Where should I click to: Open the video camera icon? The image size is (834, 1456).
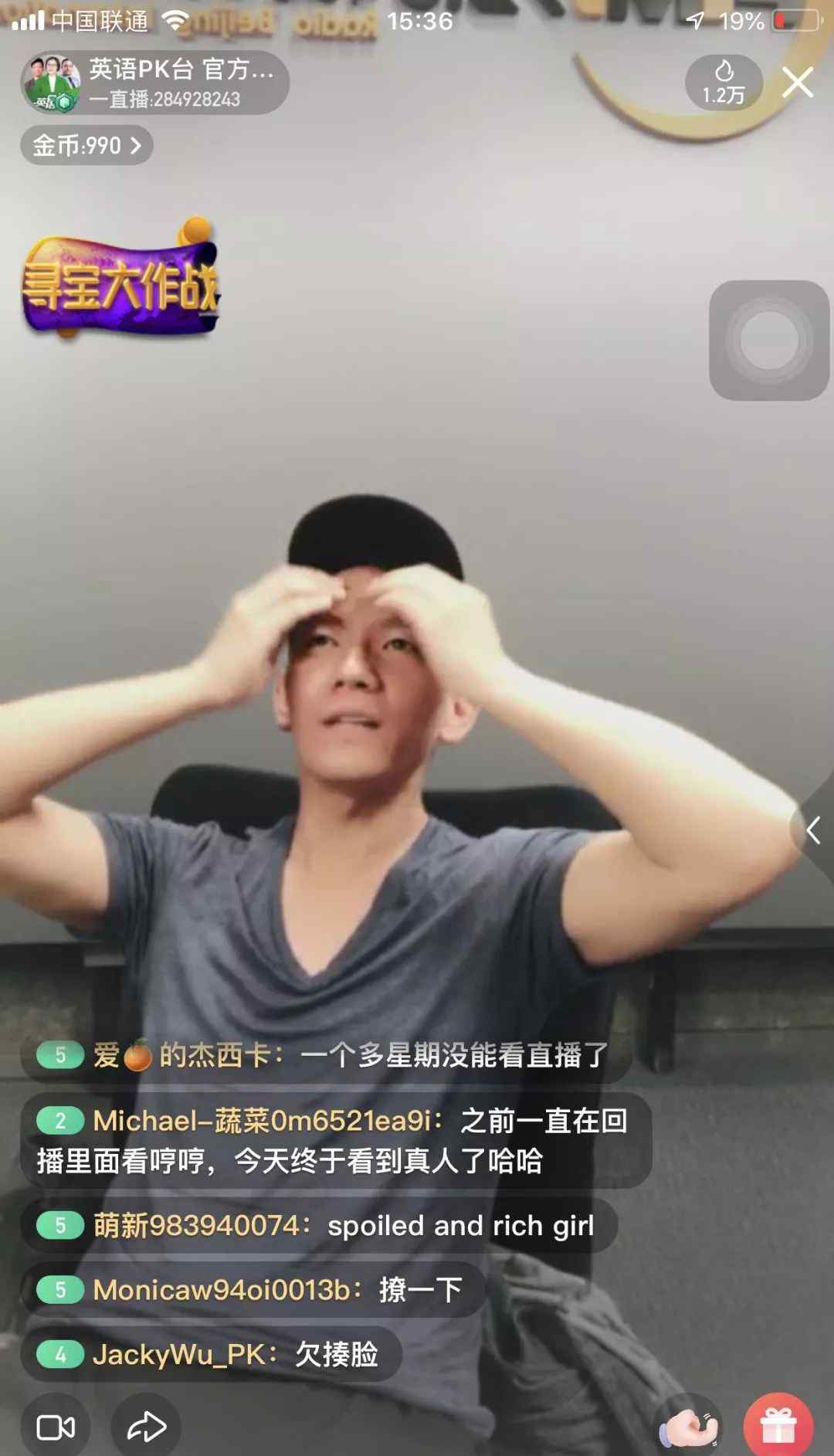tap(56, 1427)
